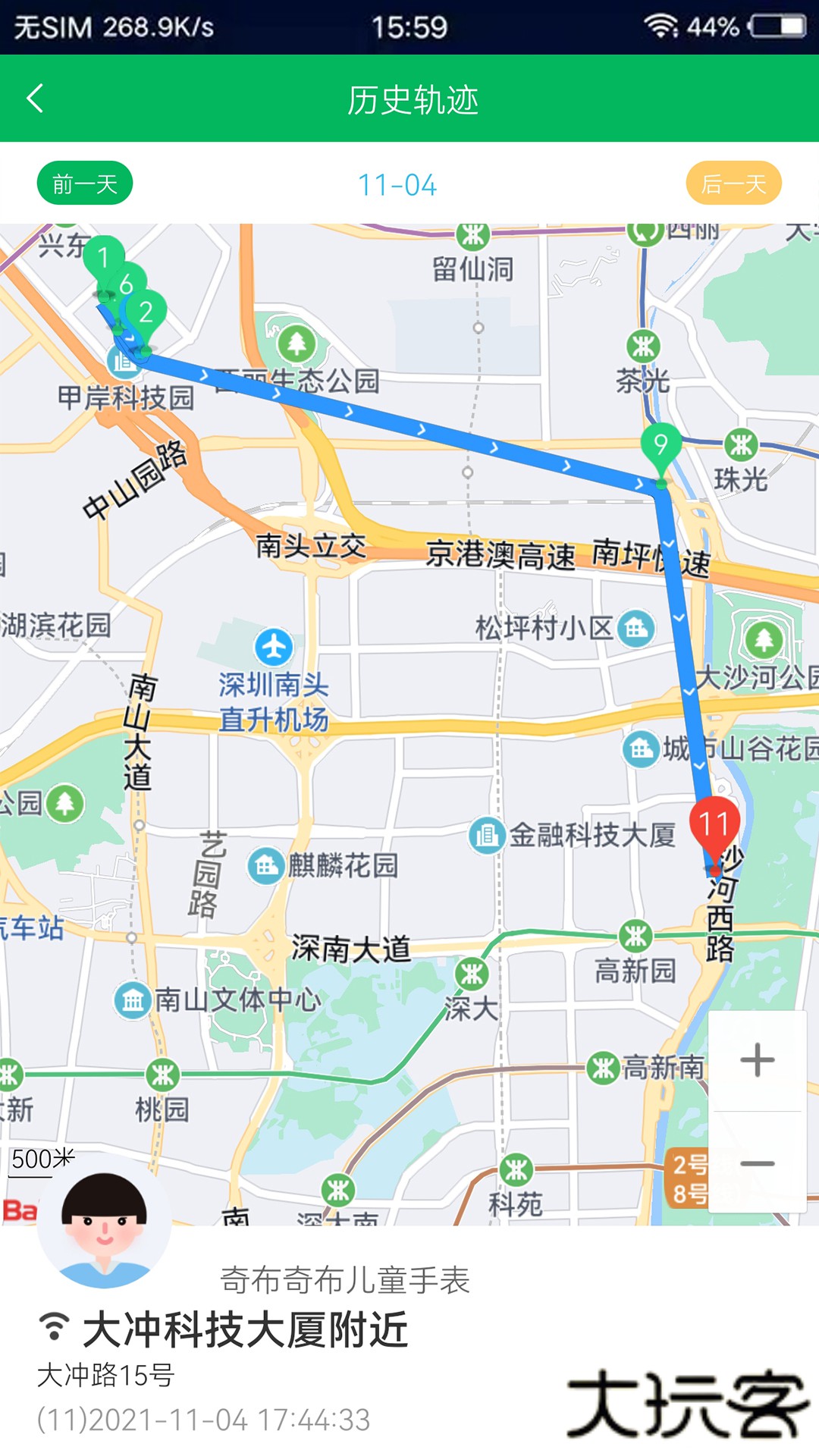Tap the 南山文体中心 landmark icon

pyautogui.click(x=130, y=999)
